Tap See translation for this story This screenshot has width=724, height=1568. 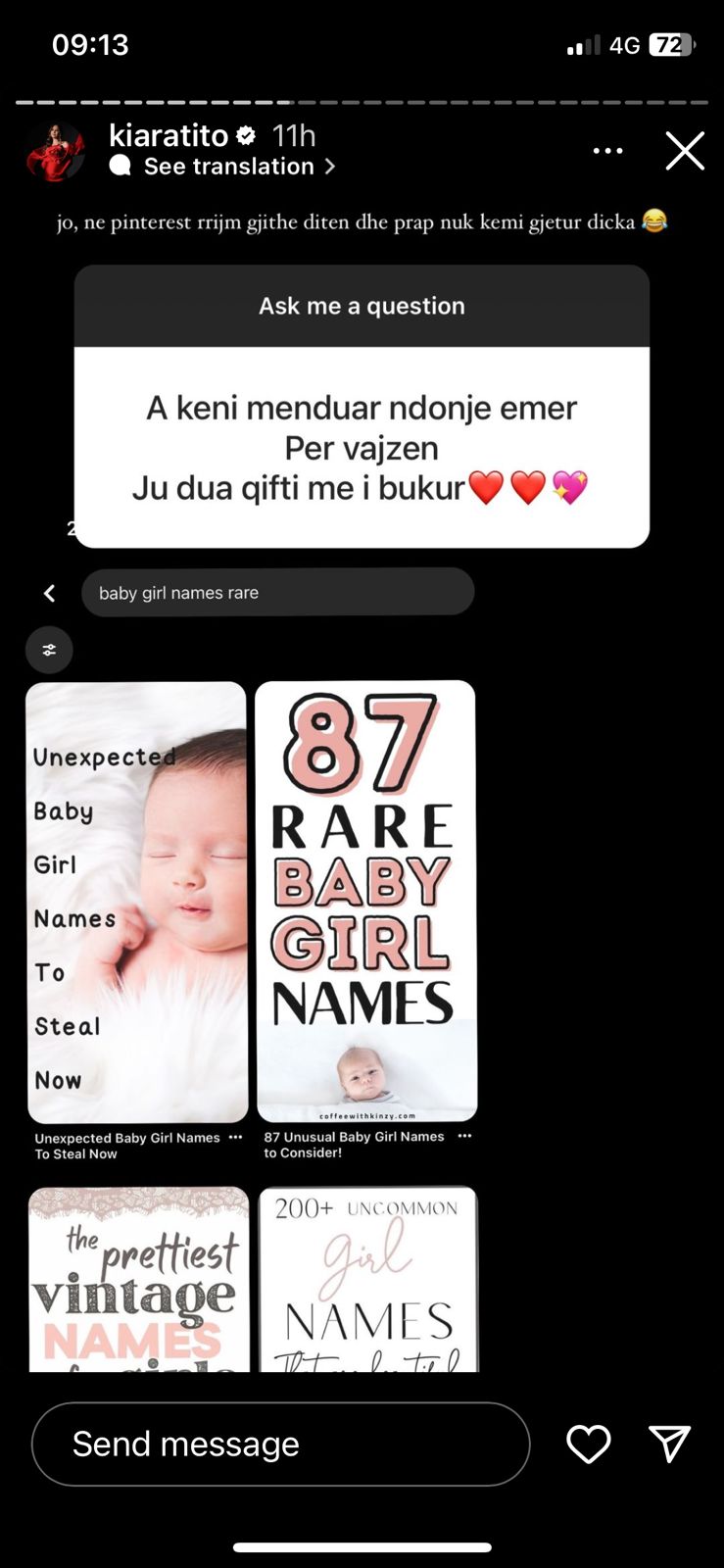[229, 167]
